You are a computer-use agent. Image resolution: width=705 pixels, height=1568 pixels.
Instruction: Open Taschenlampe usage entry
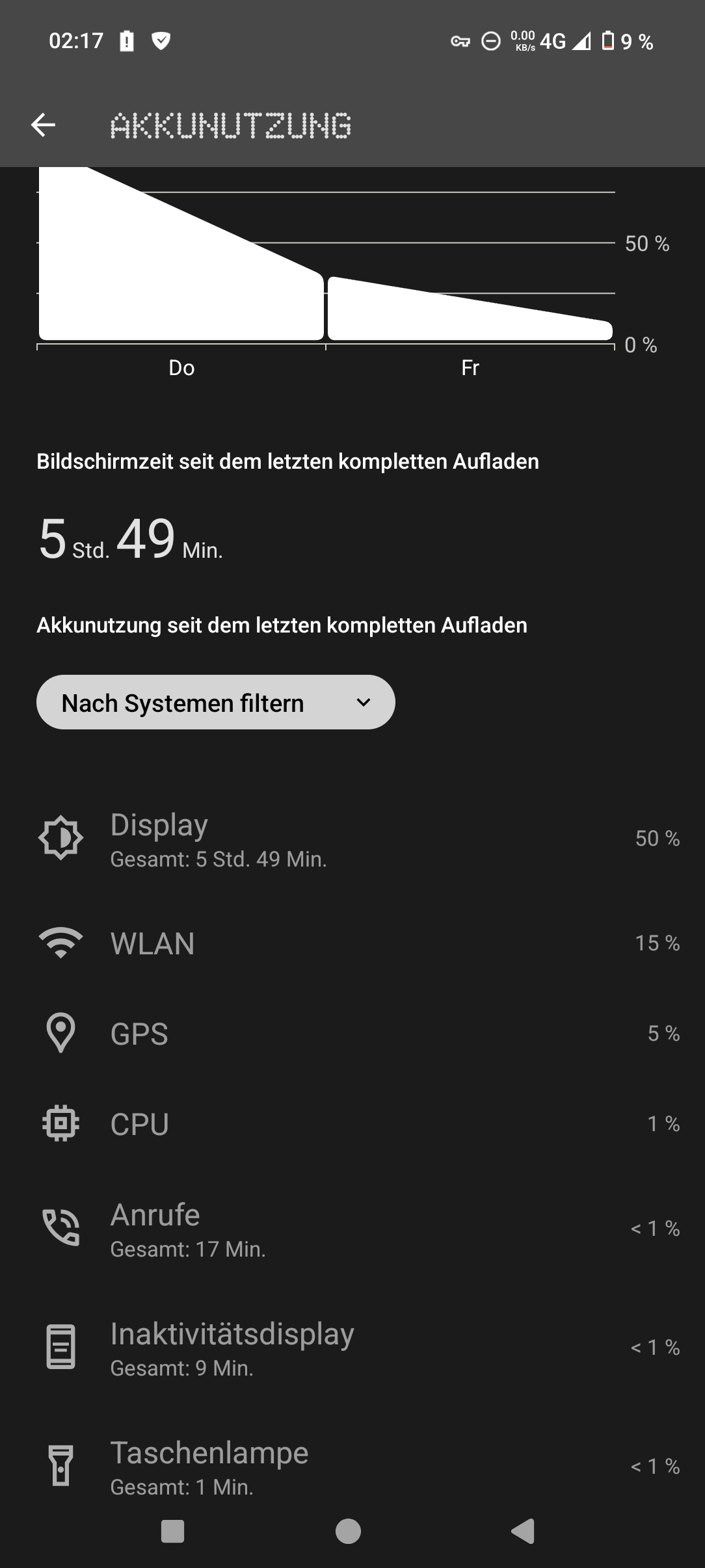click(351, 1467)
